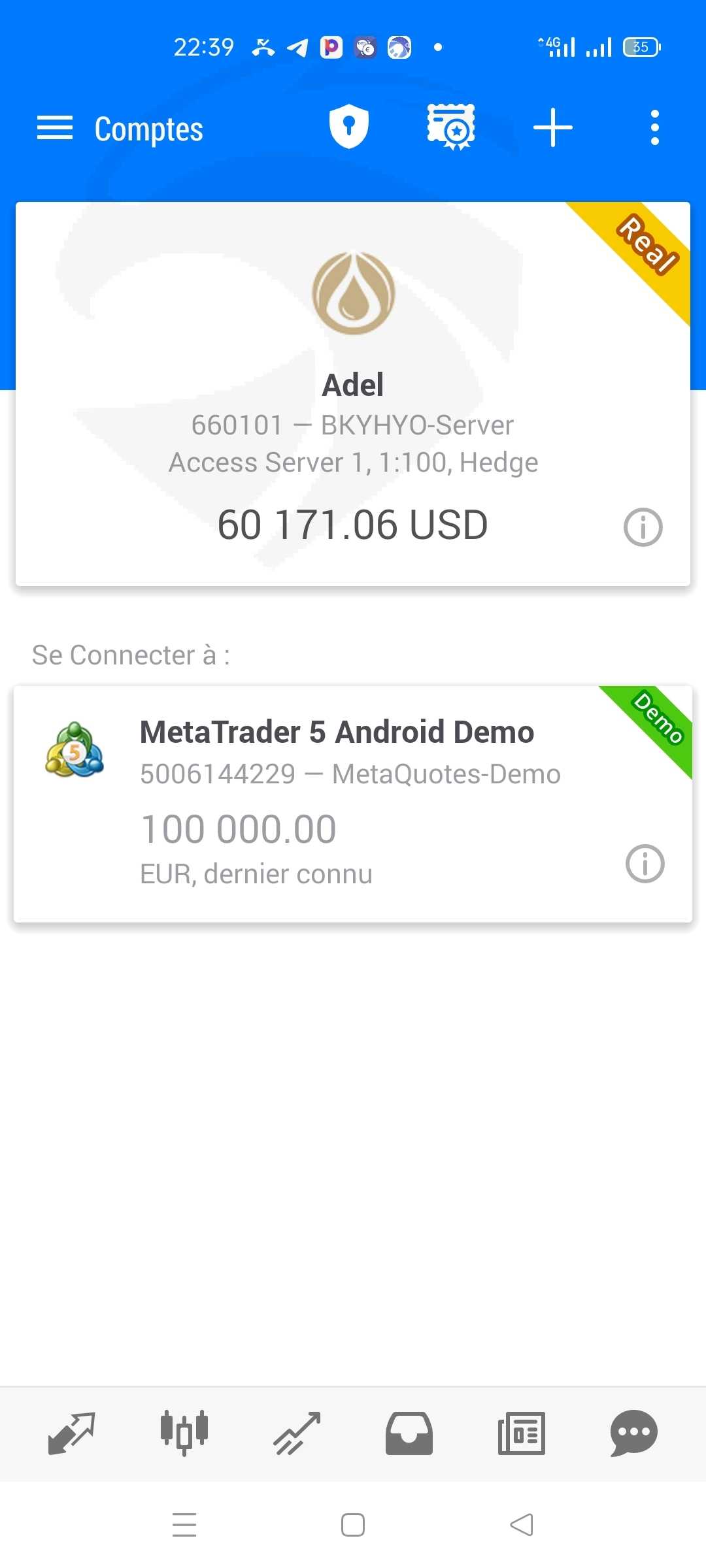
Task: Open the certificate icon in app bar
Action: tap(451, 127)
